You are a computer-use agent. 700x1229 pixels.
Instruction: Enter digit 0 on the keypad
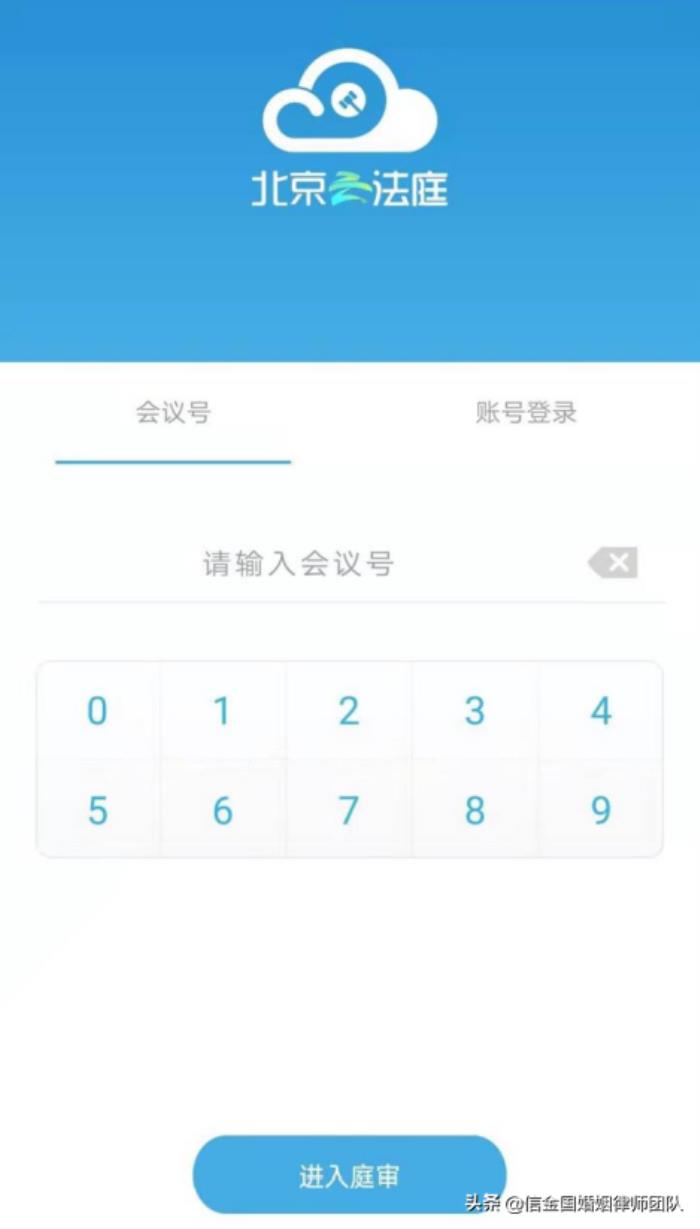point(97,711)
